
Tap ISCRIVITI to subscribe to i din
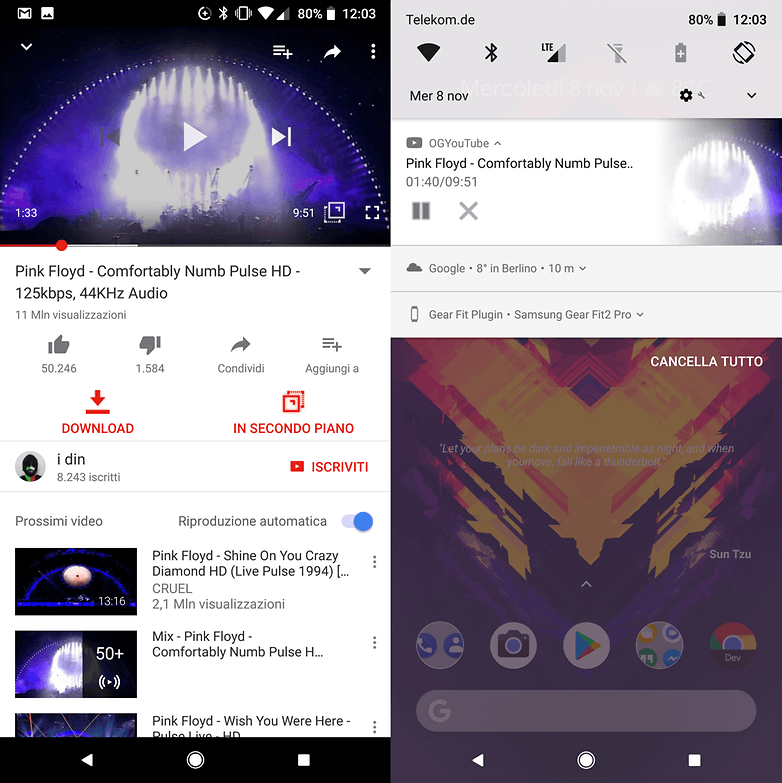[x=328, y=467]
